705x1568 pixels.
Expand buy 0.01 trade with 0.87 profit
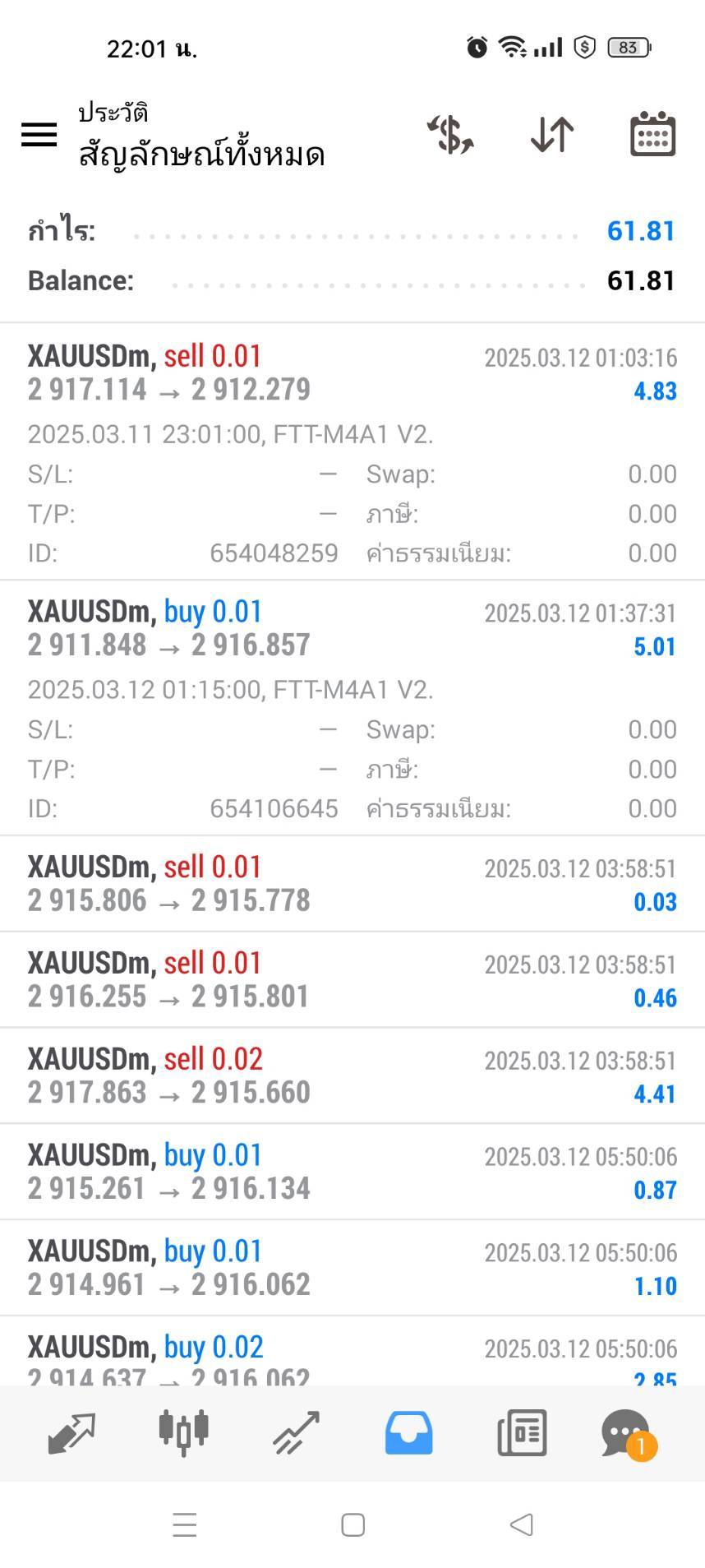(352, 1173)
